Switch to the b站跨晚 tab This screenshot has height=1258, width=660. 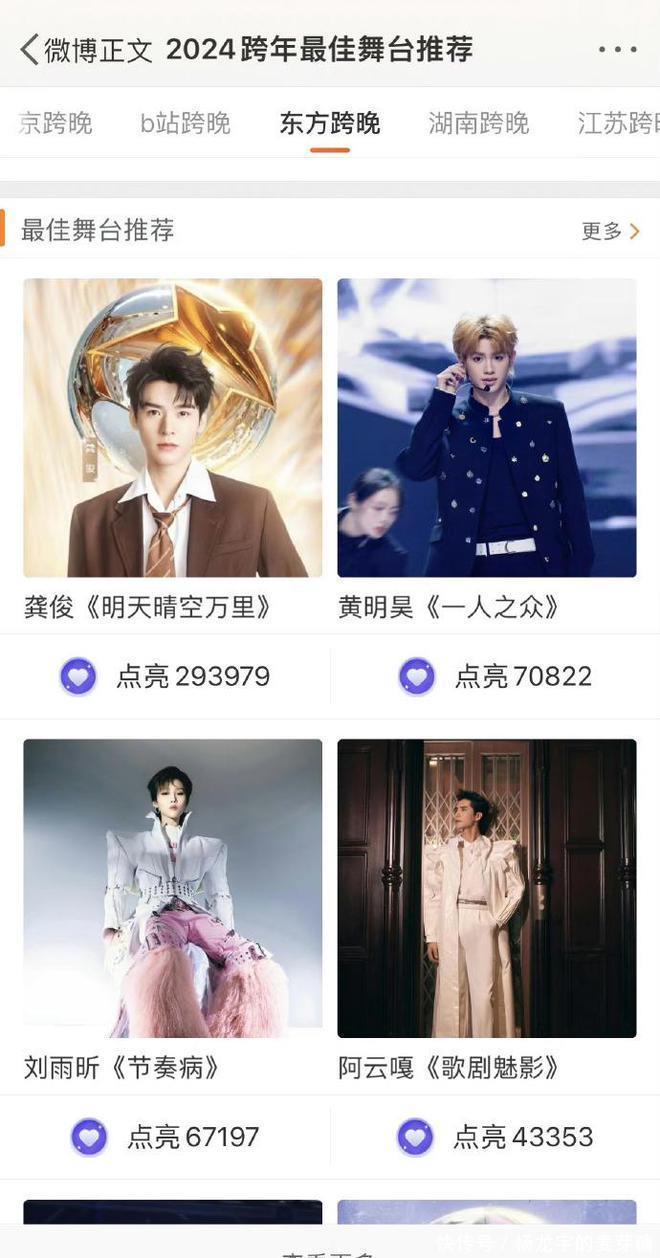coord(185,123)
